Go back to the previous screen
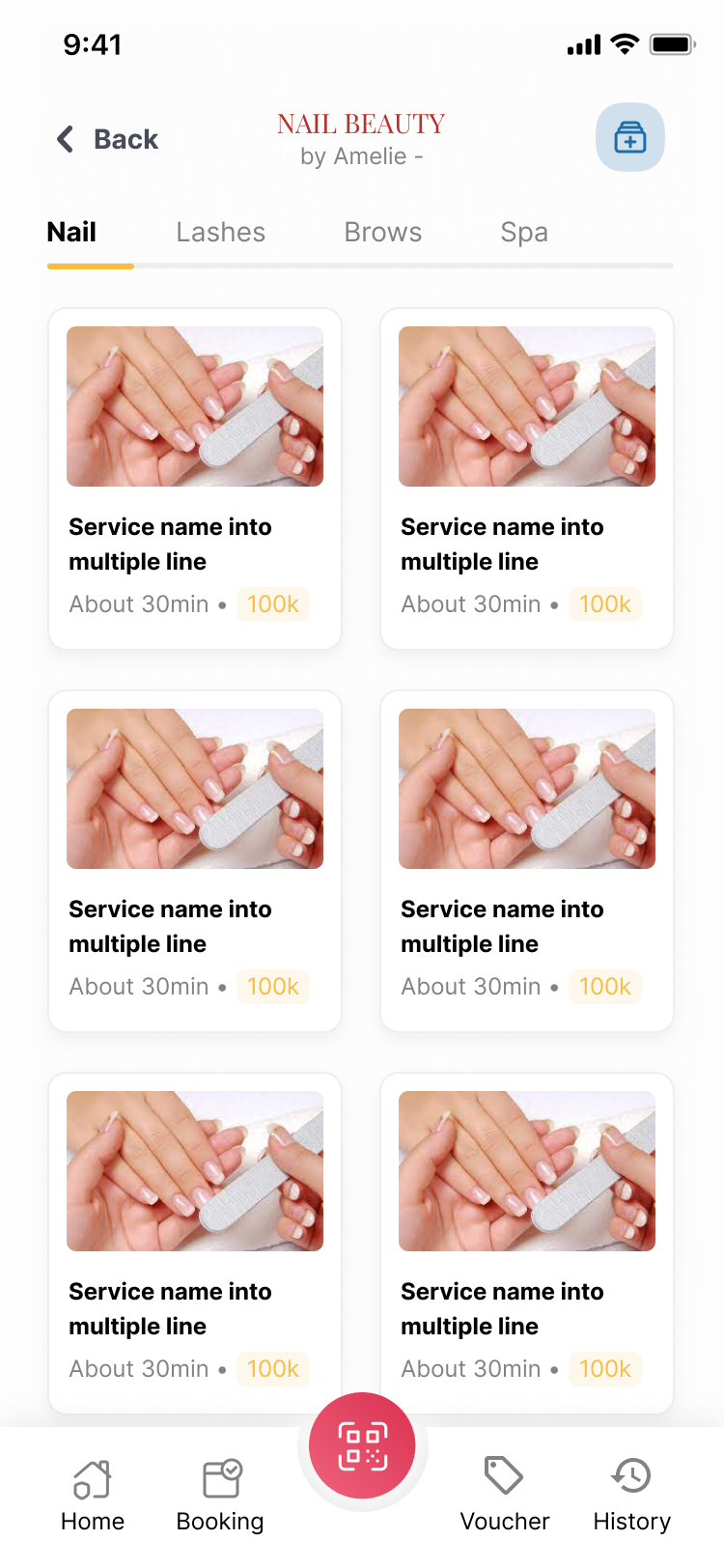This screenshot has width=724, height=1568. tap(107, 139)
